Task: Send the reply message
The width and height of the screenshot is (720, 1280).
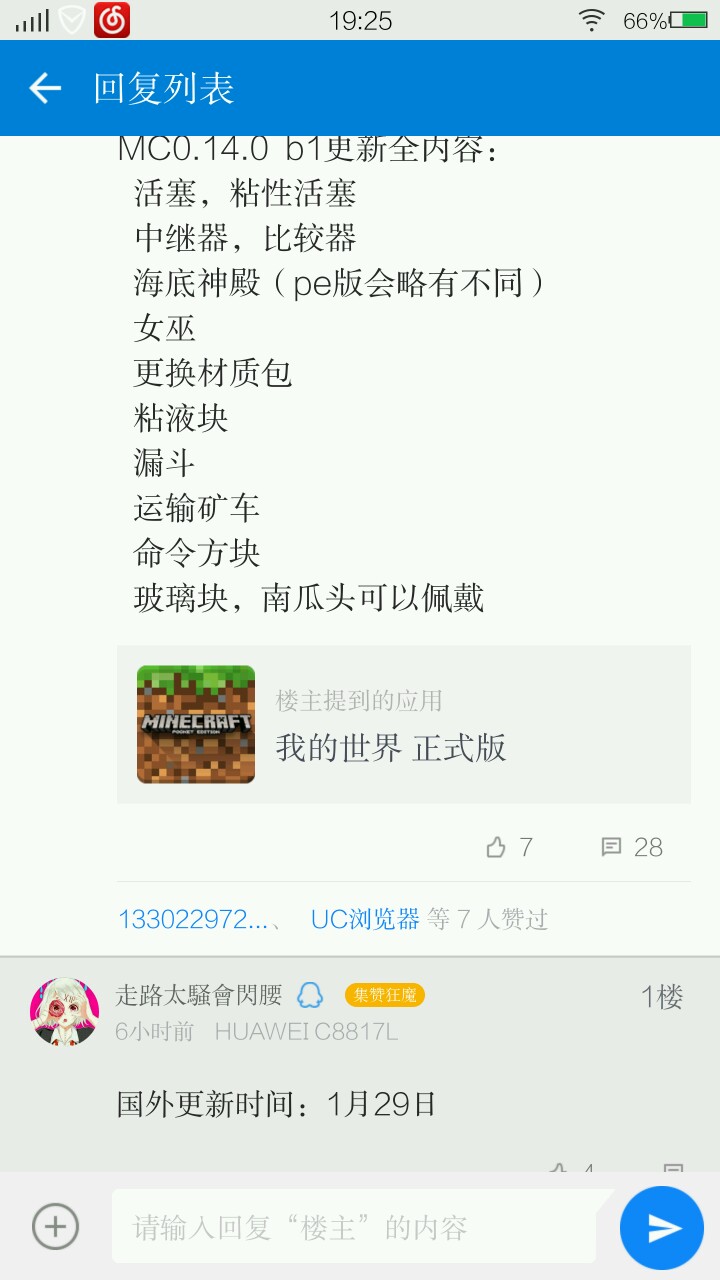Action: tap(661, 1228)
